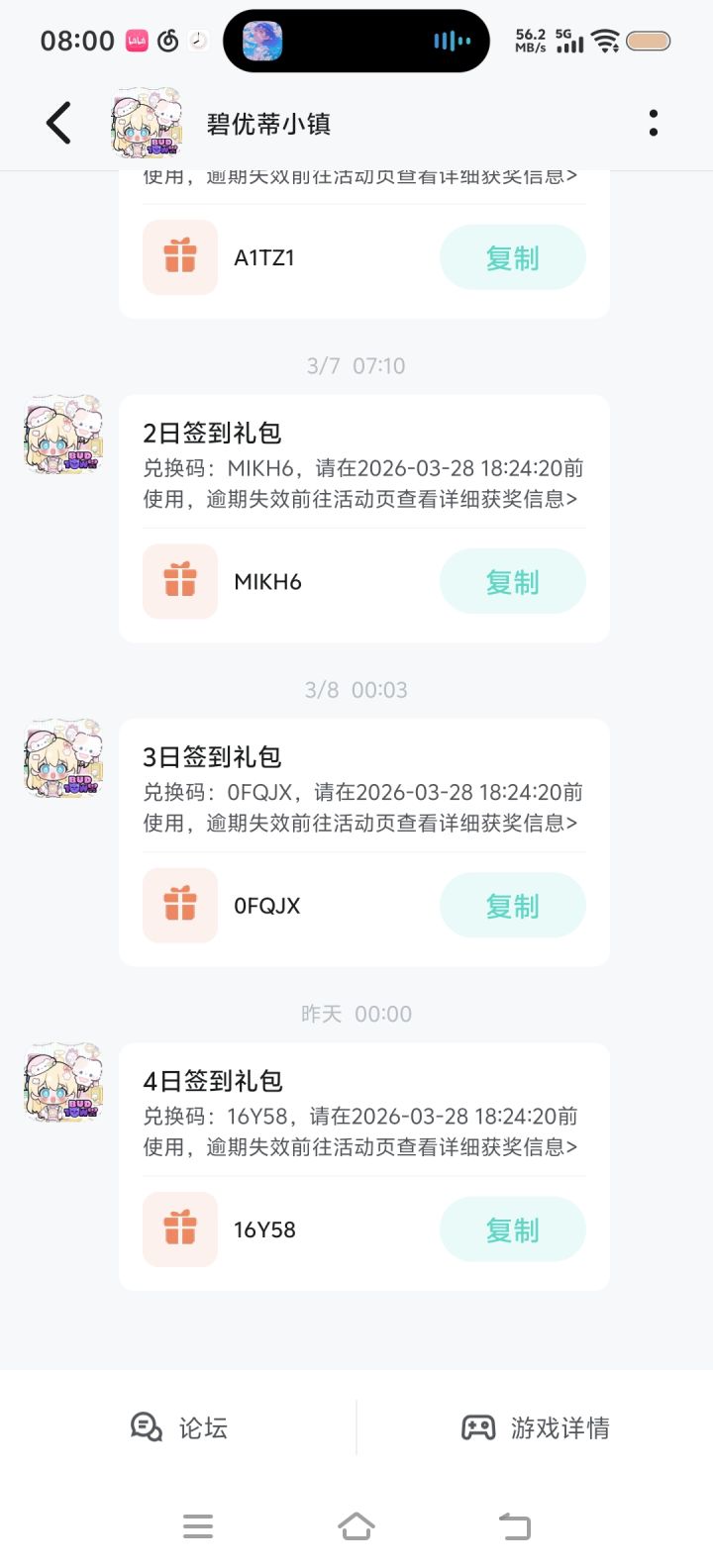The width and height of the screenshot is (713, 1568).
Task: Tap the Wi-Fi icon in the status bar
Action: 605,42
